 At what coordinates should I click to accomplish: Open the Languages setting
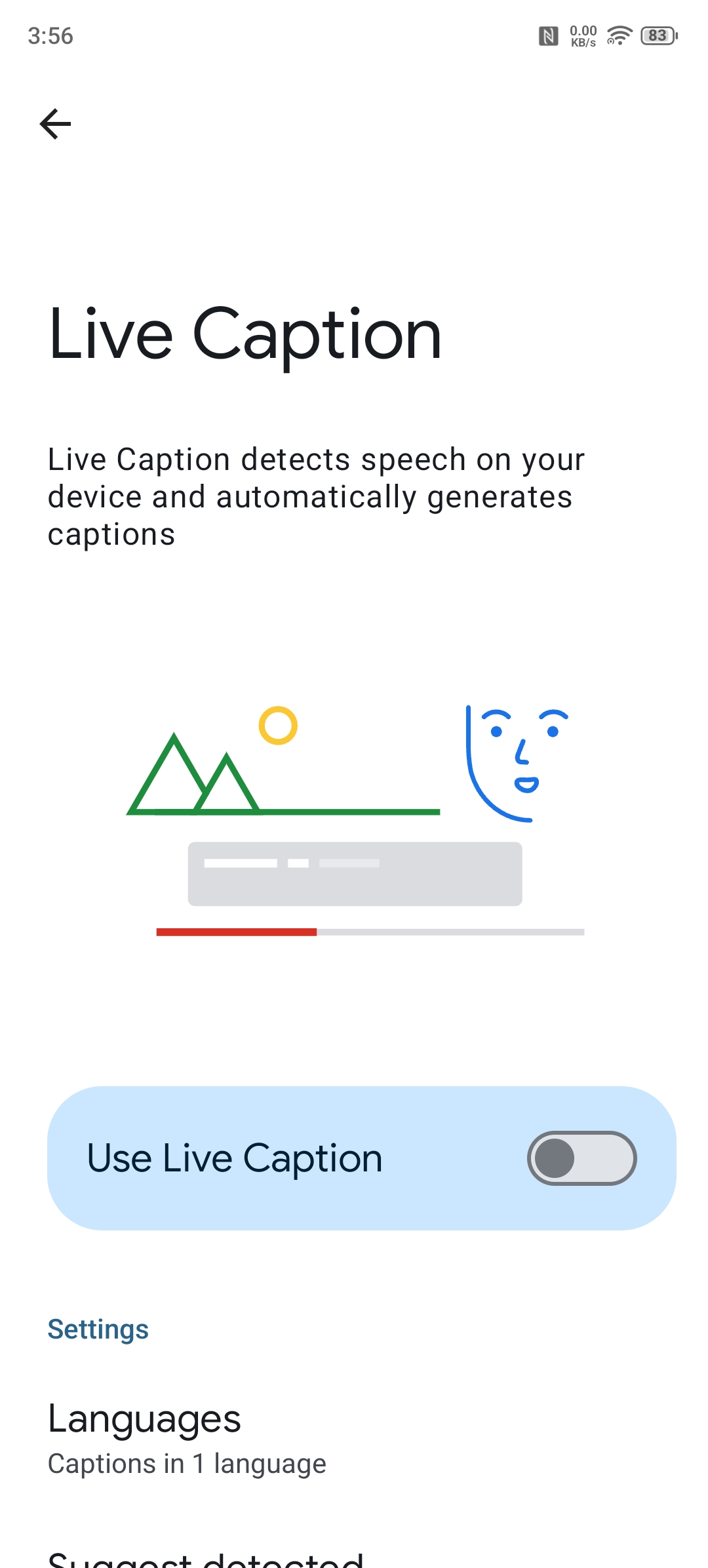(x=187, y=1440)
